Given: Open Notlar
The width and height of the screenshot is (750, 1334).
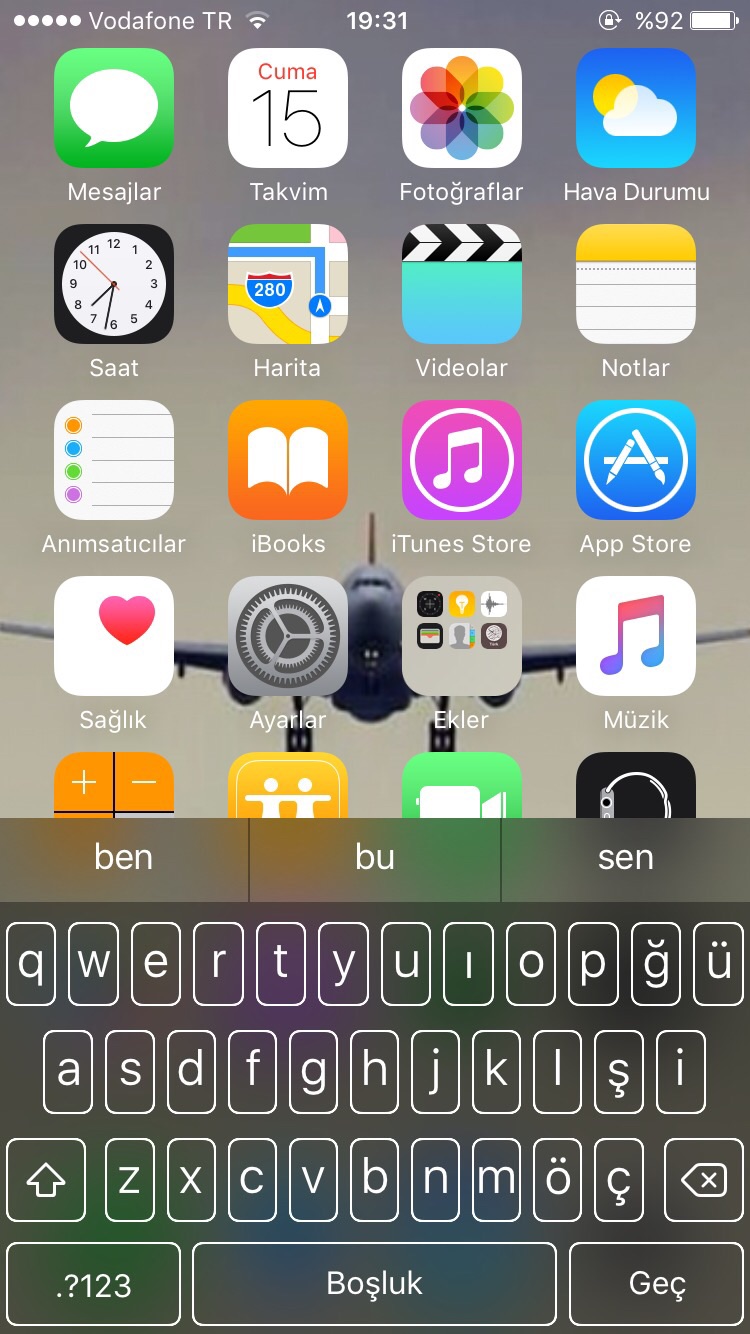Looking at the screenshot, I should [636, 284].
